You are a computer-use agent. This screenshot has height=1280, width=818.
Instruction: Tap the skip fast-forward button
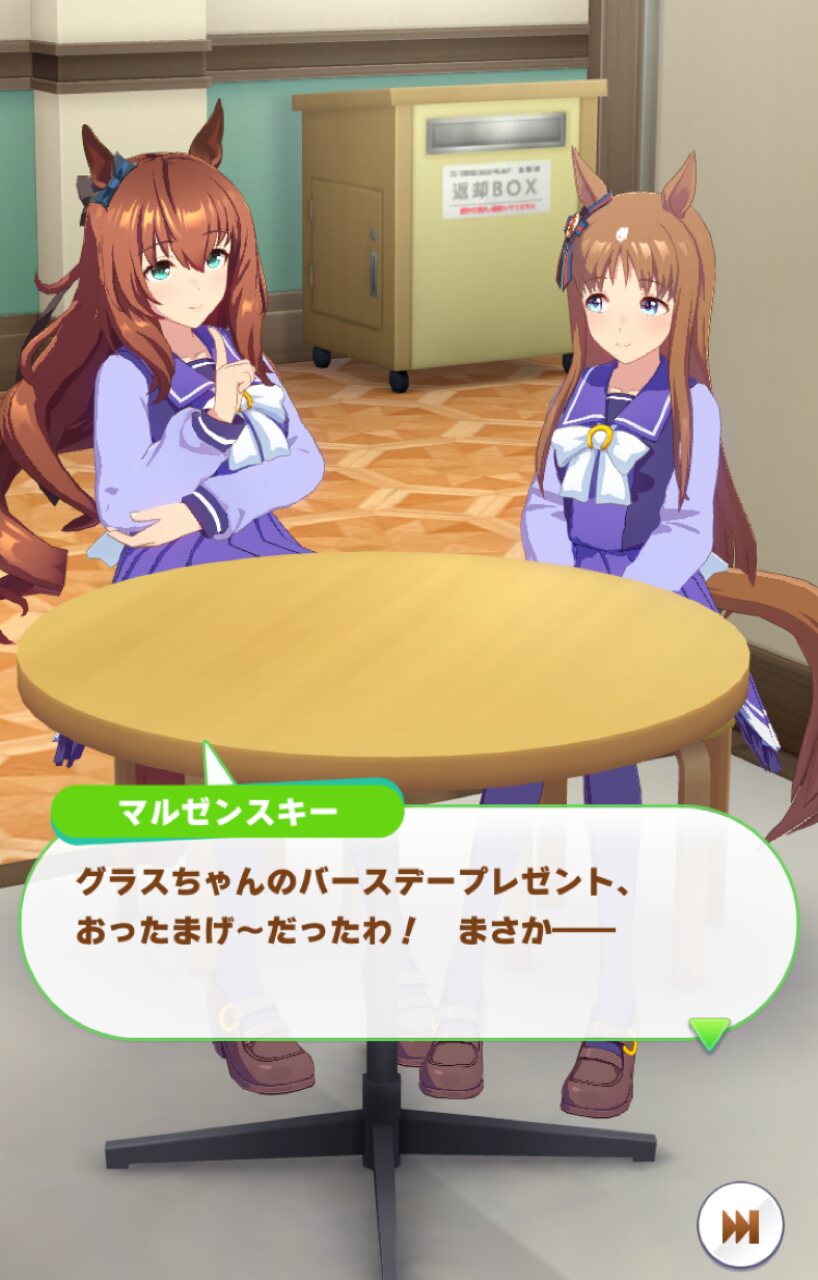[x=740, y=1226]
